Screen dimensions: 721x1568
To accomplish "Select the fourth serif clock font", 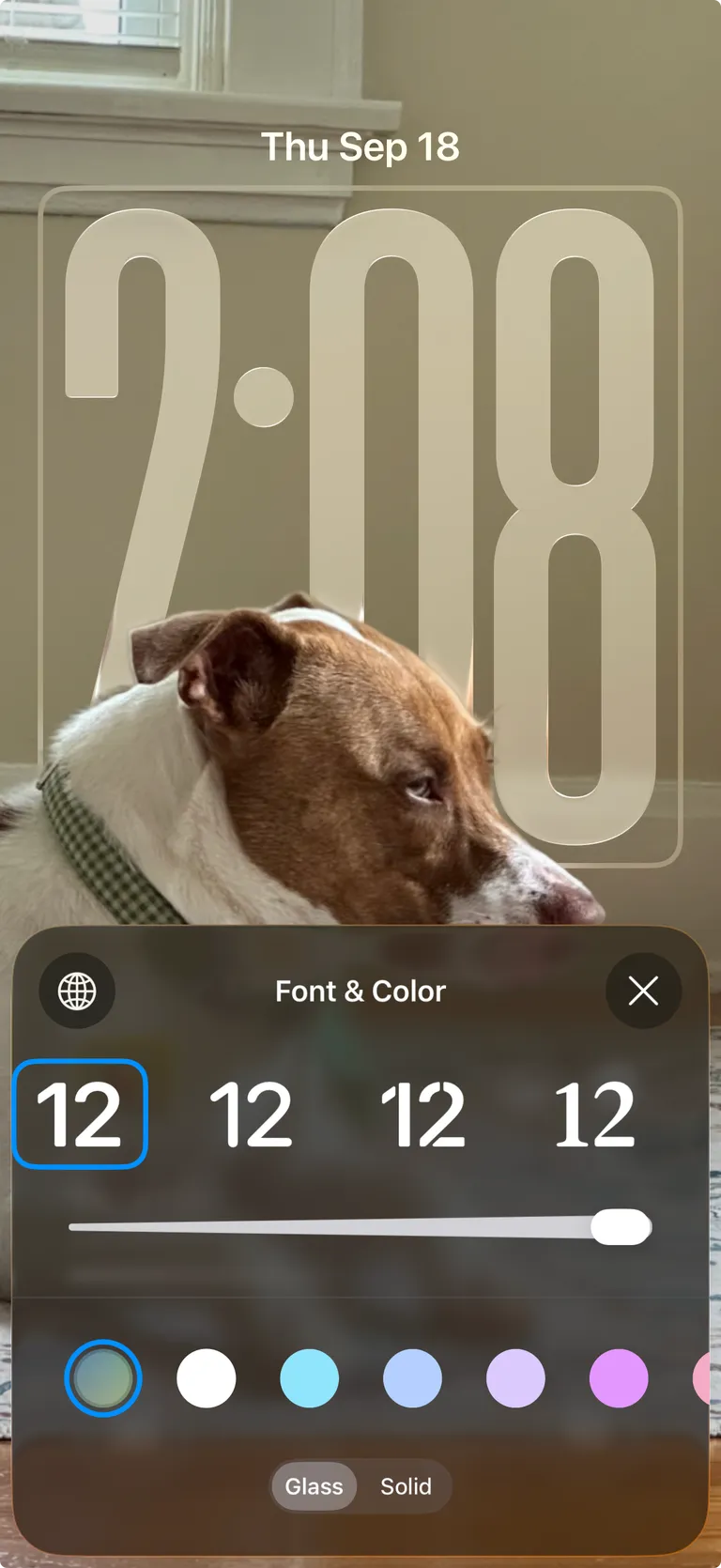I will click(x=595, y=1115).
